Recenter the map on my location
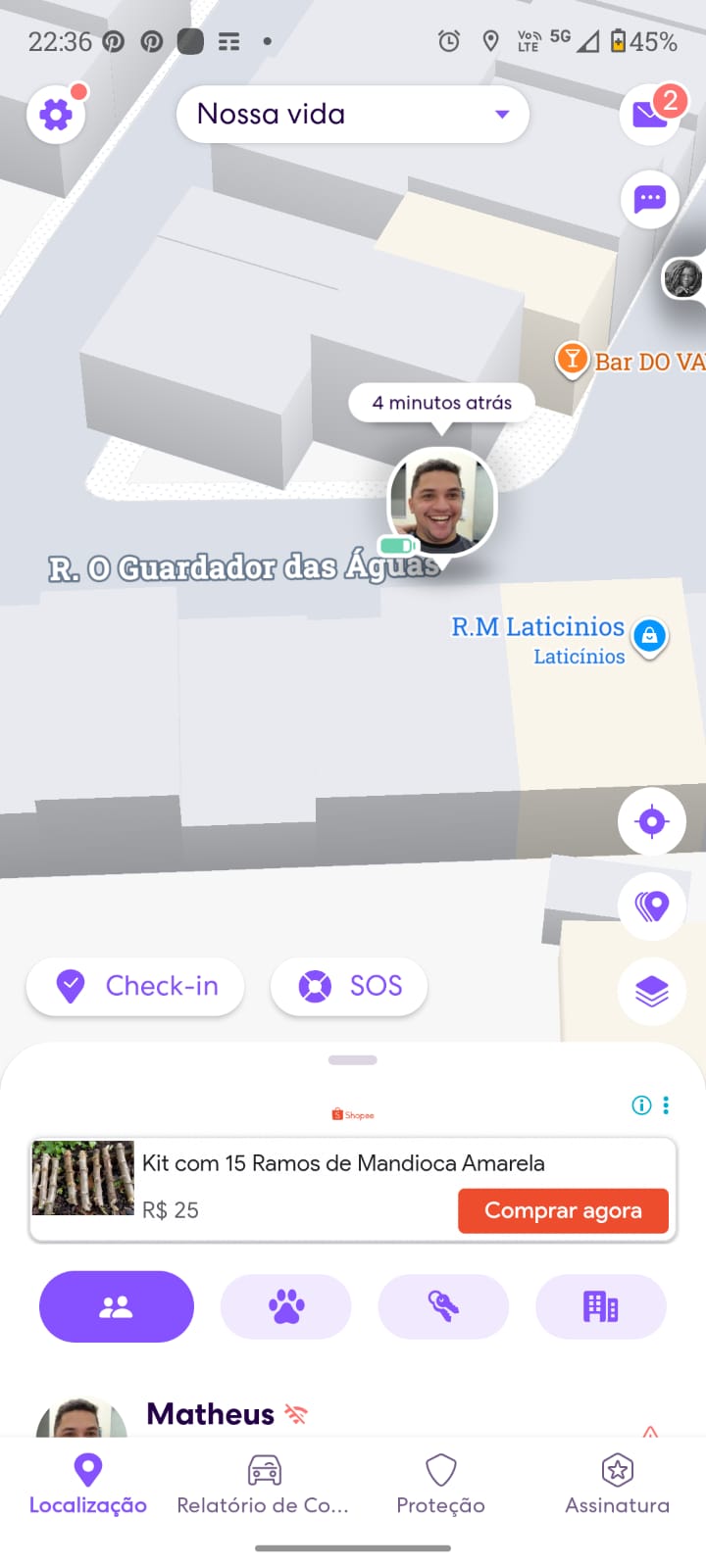The image size is (706, 1568). click(651, 821)
